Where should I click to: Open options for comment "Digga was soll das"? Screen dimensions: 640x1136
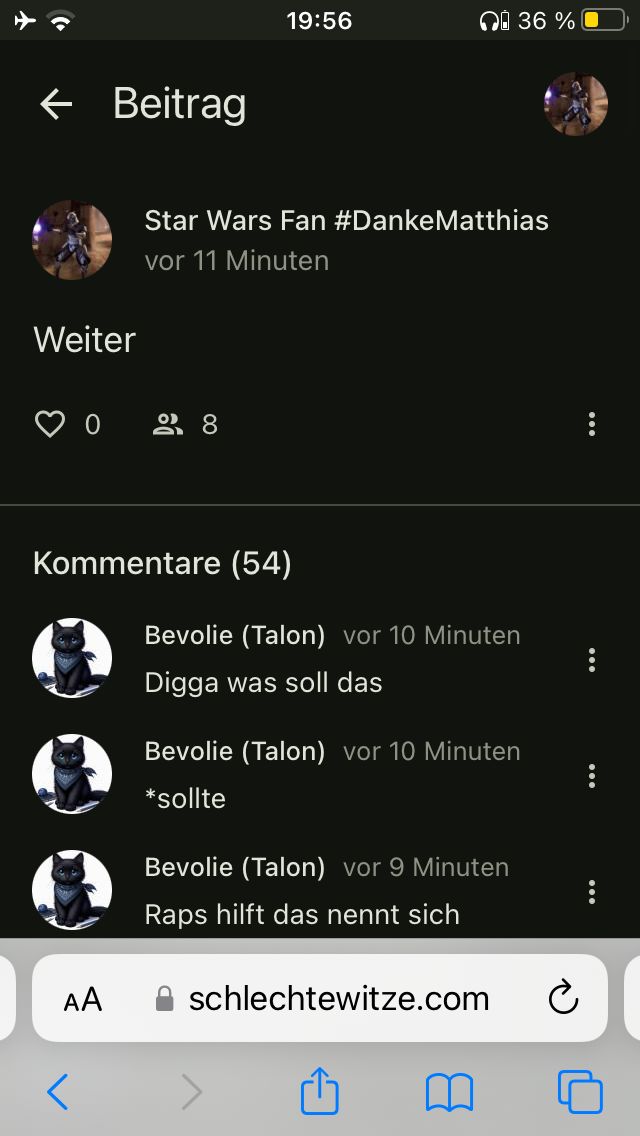(592, 660)
